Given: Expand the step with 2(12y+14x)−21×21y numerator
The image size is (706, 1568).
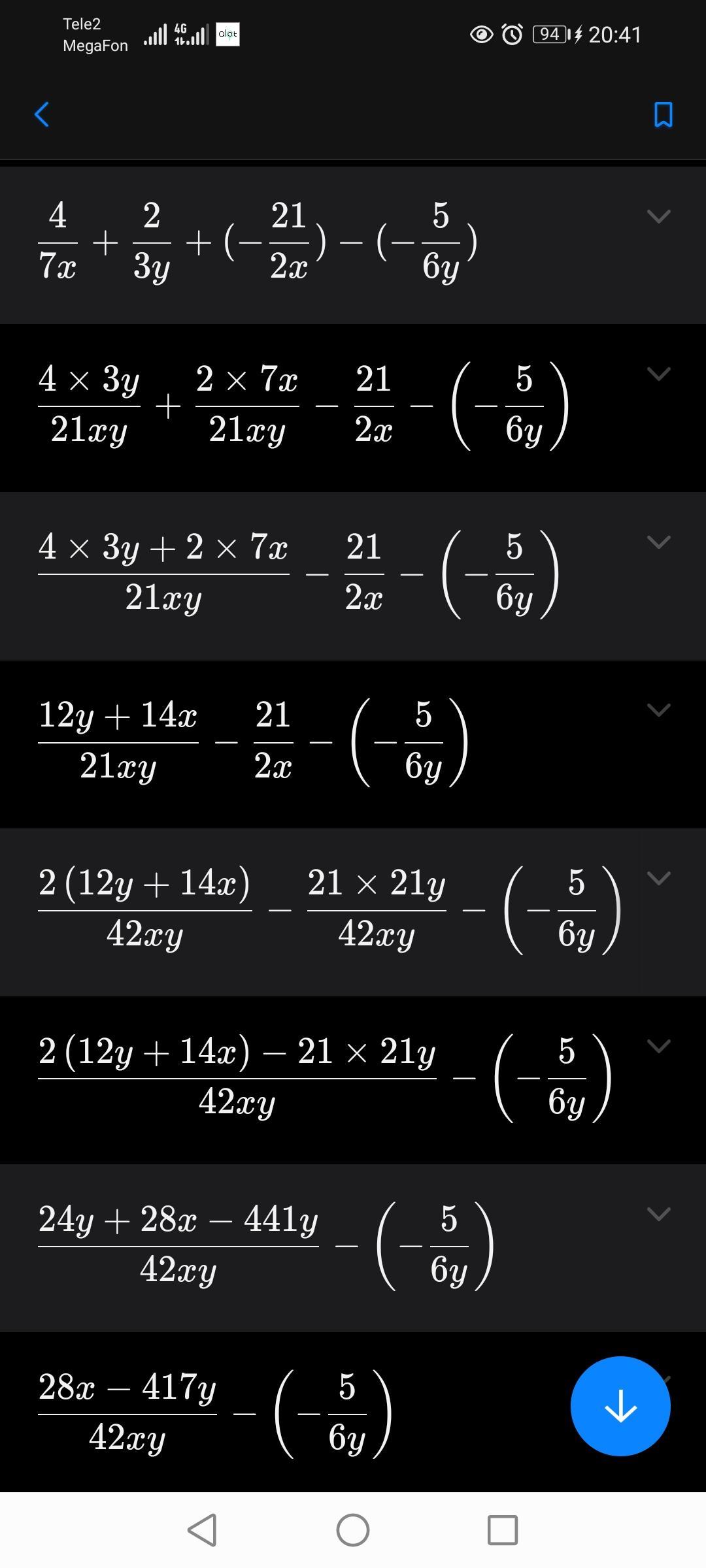Looking at the screenshot, I should tap(658, 1046).
